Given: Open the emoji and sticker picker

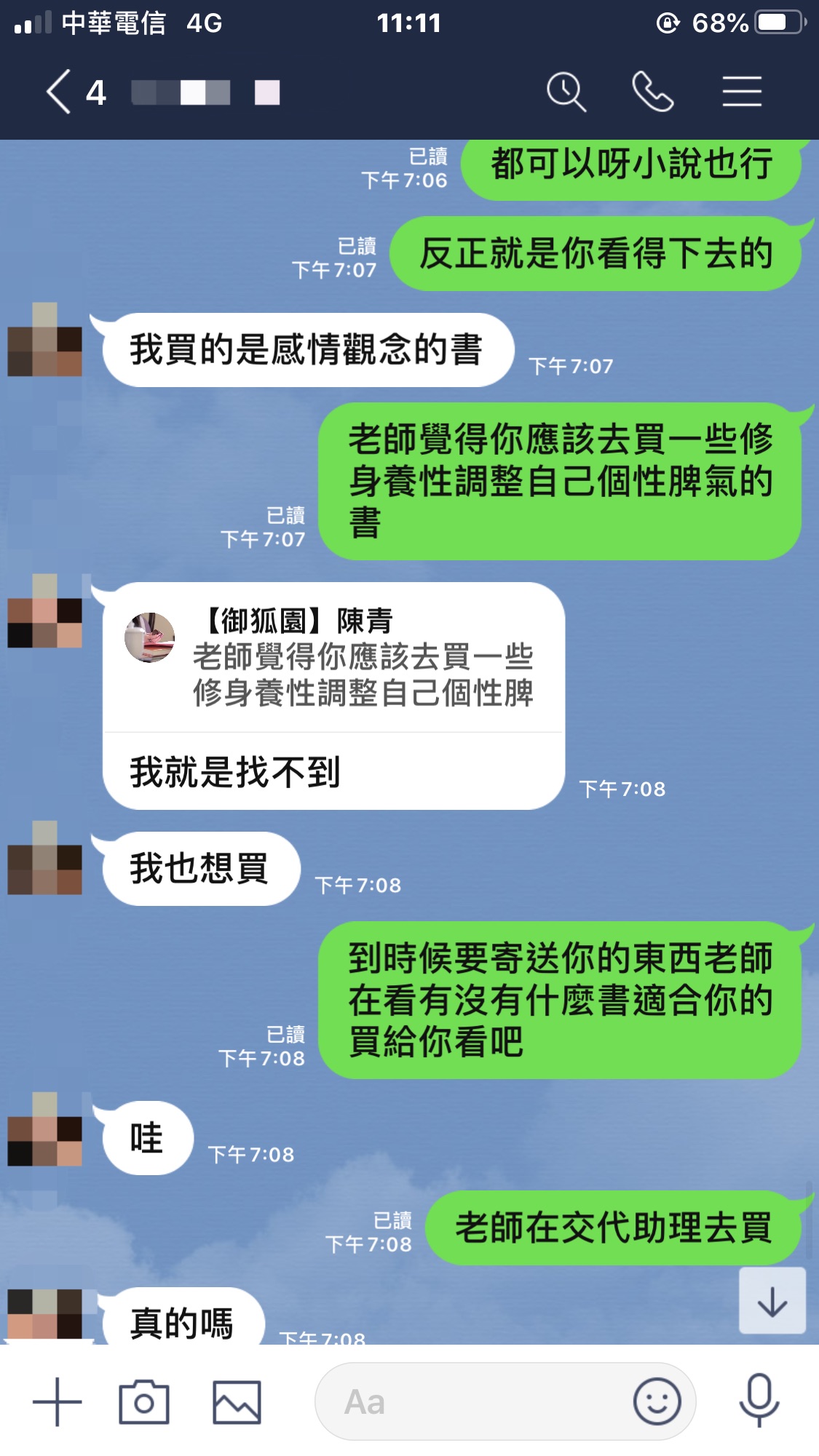Looking at the screenshot, I should 657,1401.
